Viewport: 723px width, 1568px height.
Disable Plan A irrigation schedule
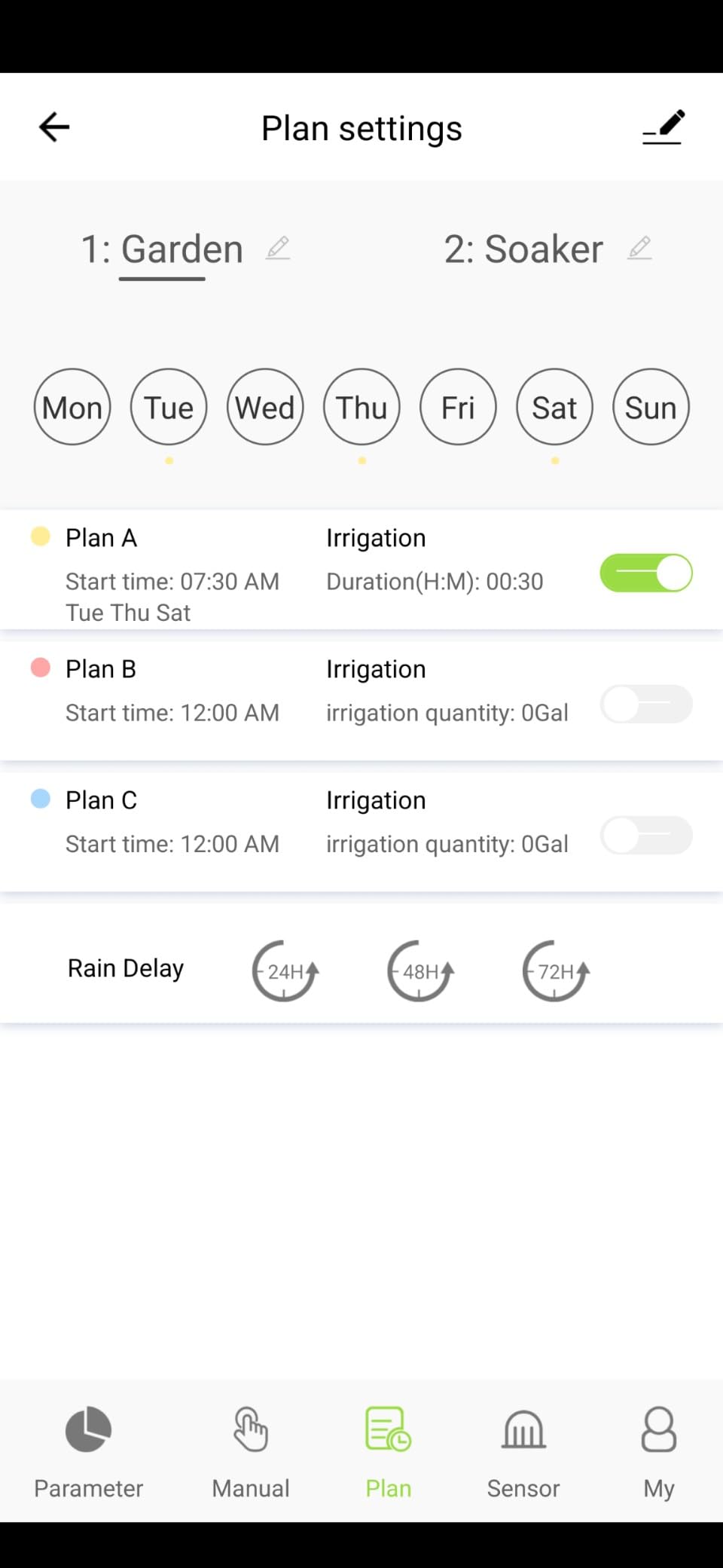(645, 573)
